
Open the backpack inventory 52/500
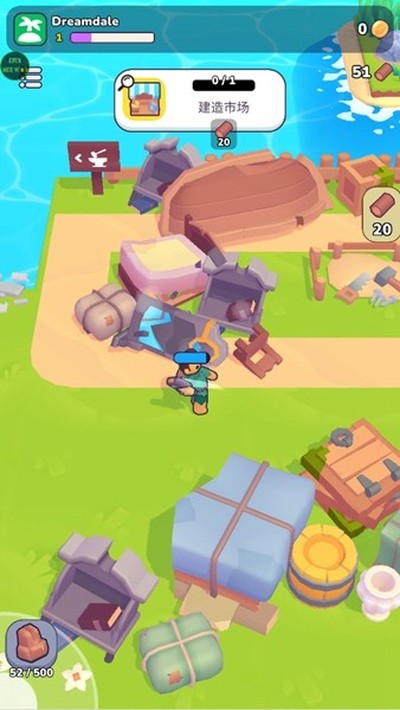coord(31,643)
